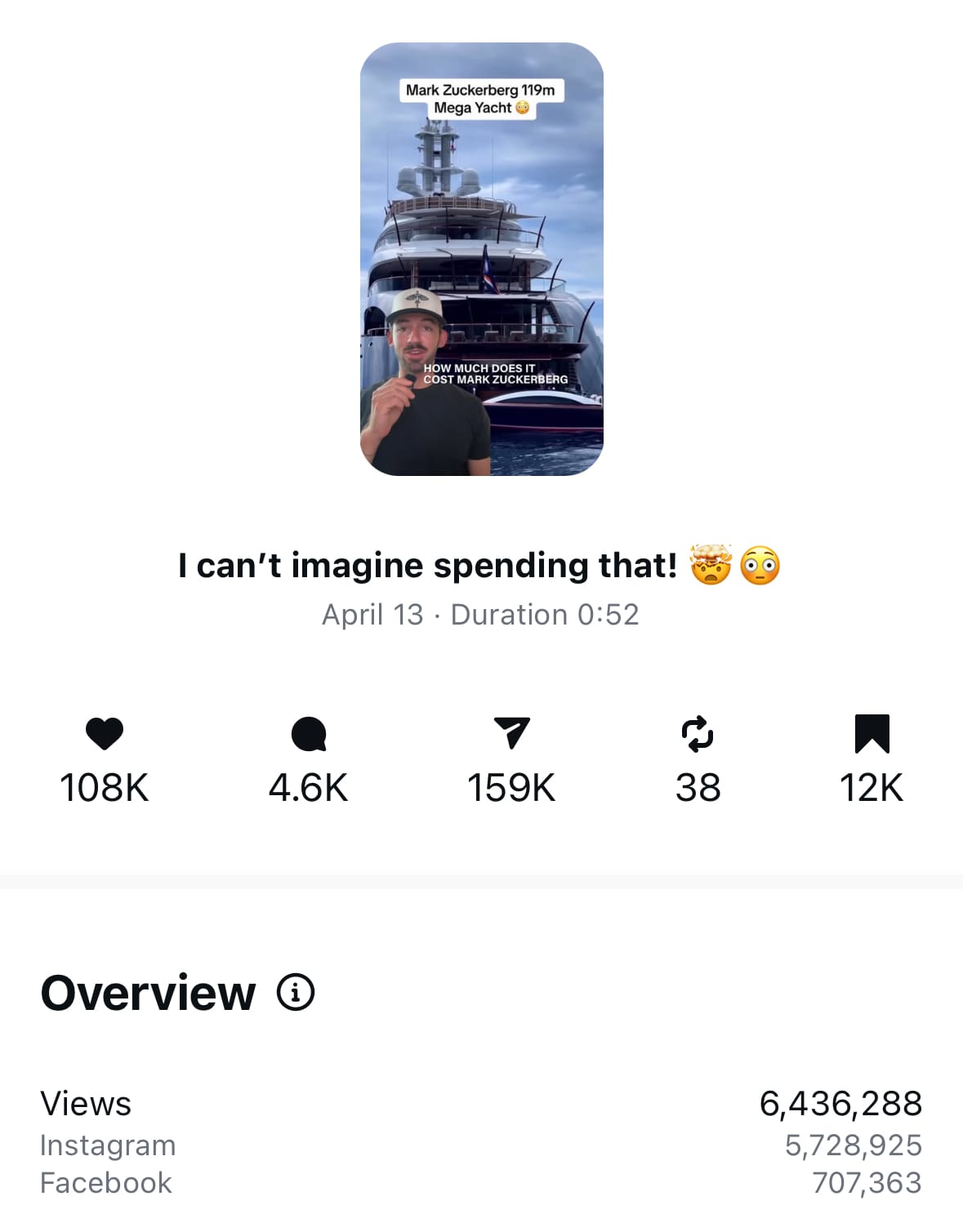The image size is (963, 1232).
Task: Select the Views row in Overview
Action: [x=87, y=1103]
